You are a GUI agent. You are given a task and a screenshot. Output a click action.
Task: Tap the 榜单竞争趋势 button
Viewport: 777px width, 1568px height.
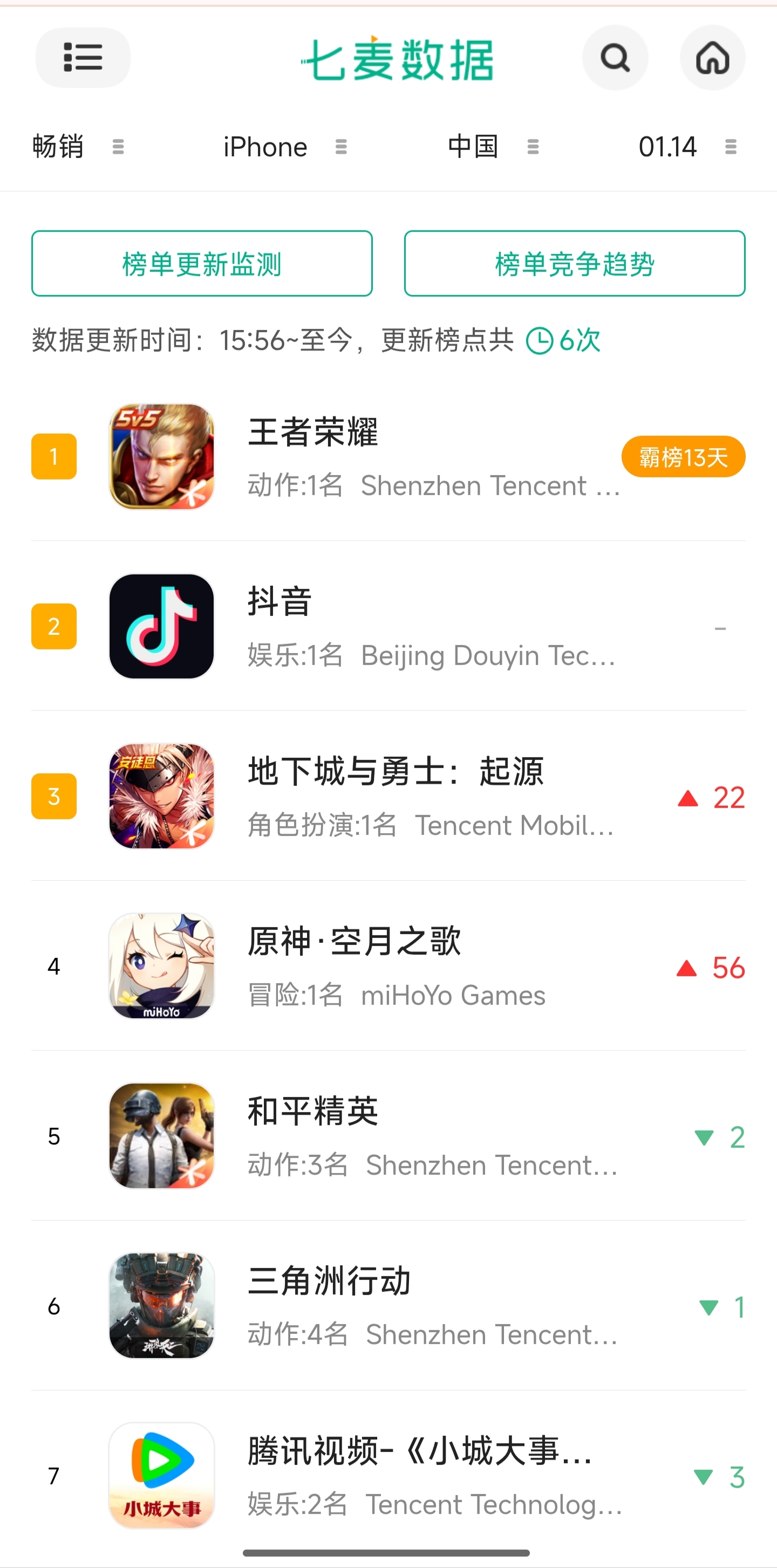574,264
